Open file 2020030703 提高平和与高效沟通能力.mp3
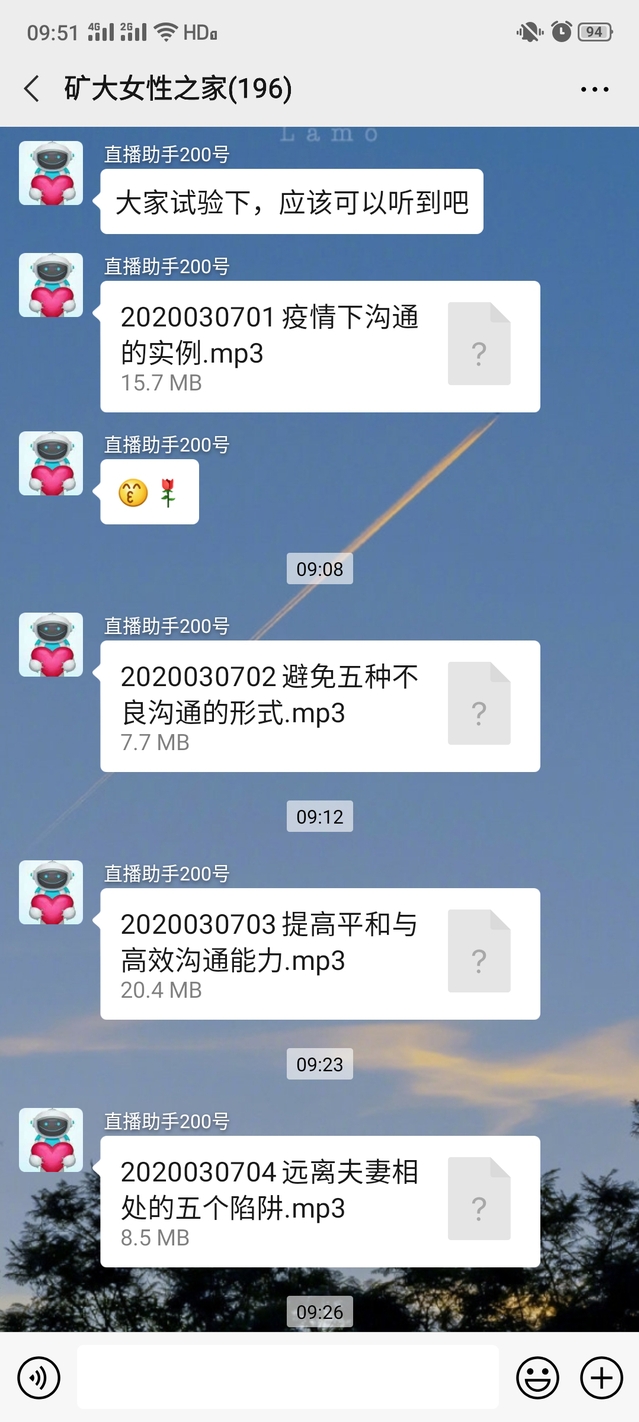The height and width of the screenshot is (1422, 639). pos(319,953)
